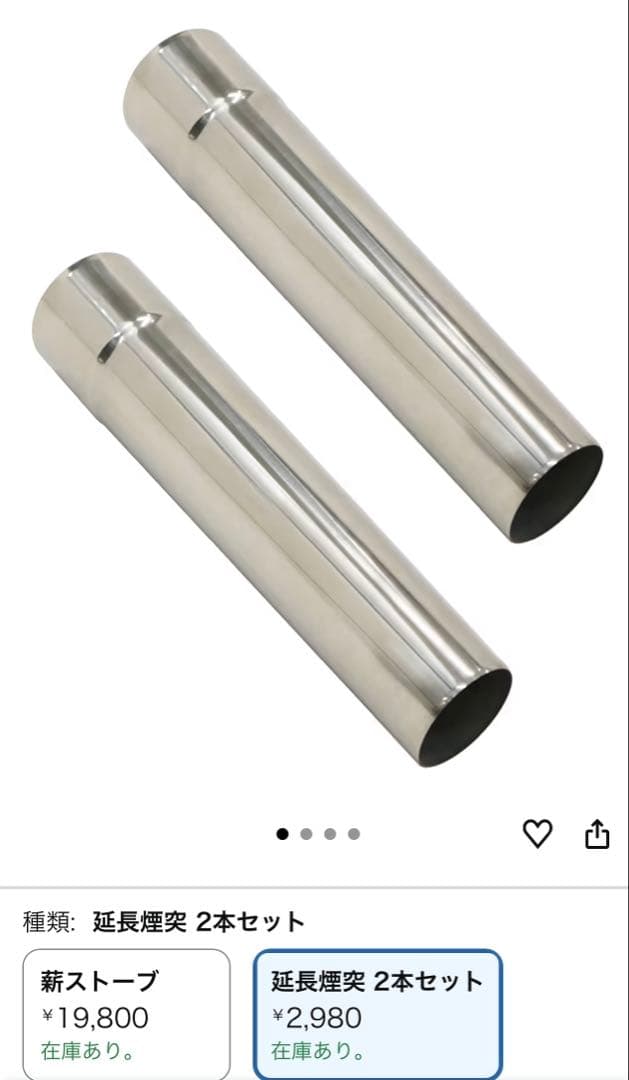Select the 薪ストーブ variant option
Viewport: 629px width, 1080px height.
[x=126, y=1013]
